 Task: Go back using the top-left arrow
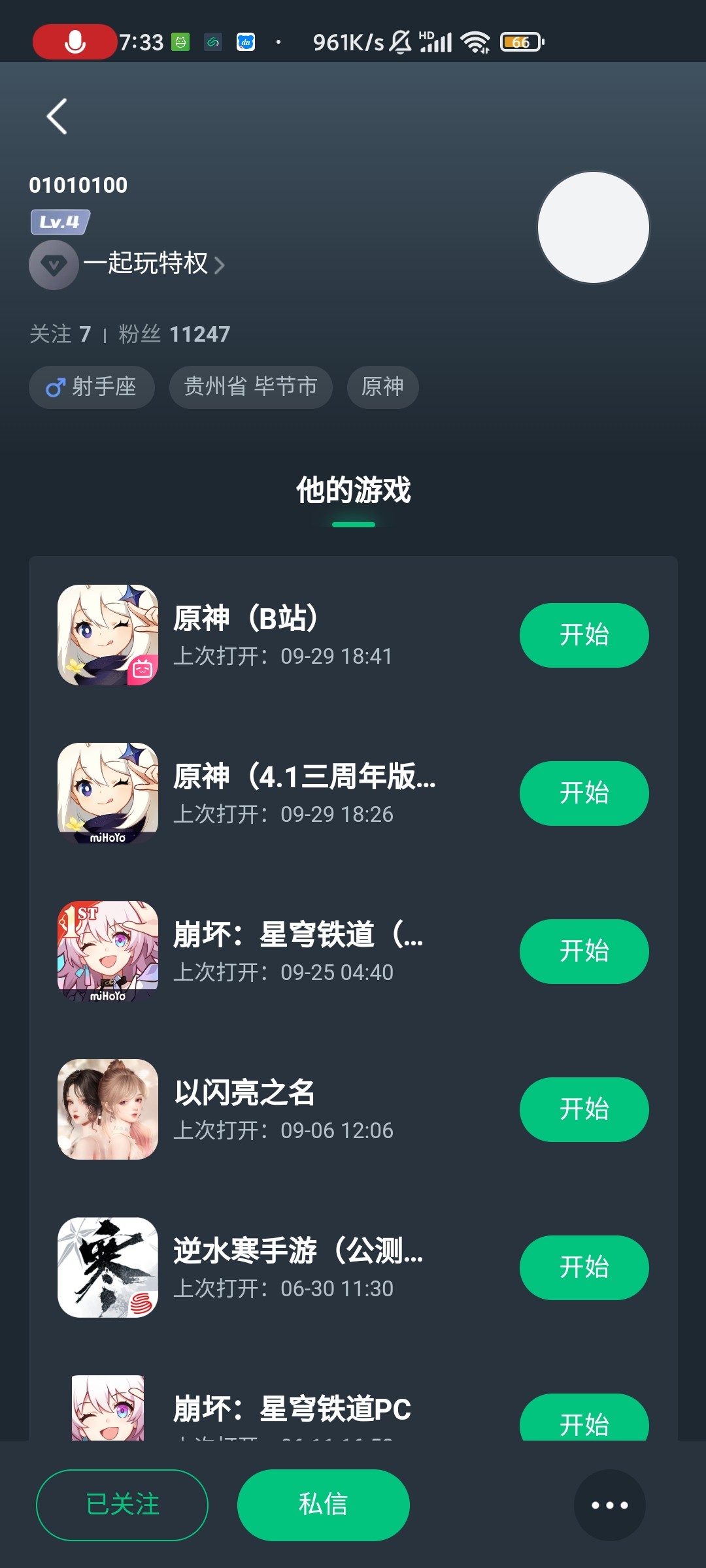click(58, 116)
